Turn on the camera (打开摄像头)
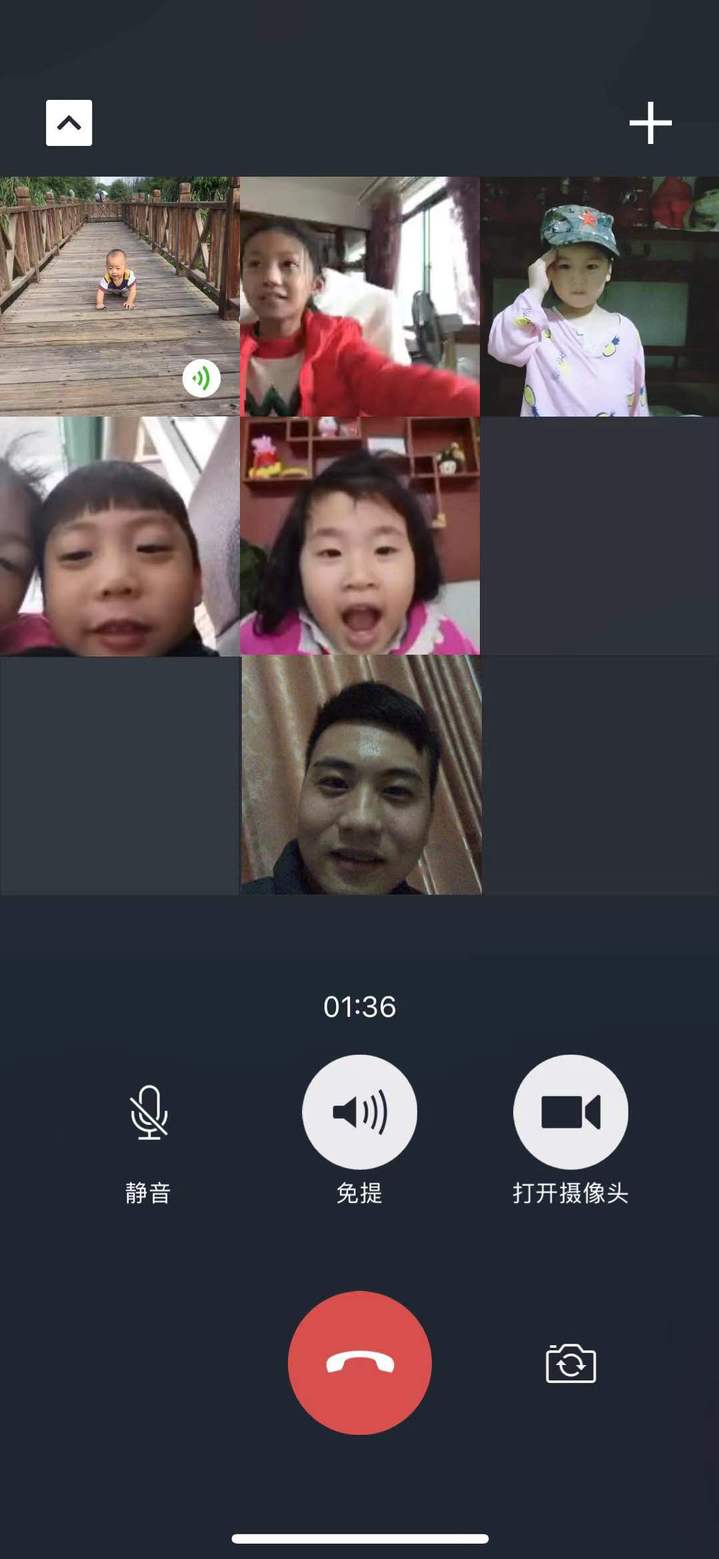 pos(570,1113)
